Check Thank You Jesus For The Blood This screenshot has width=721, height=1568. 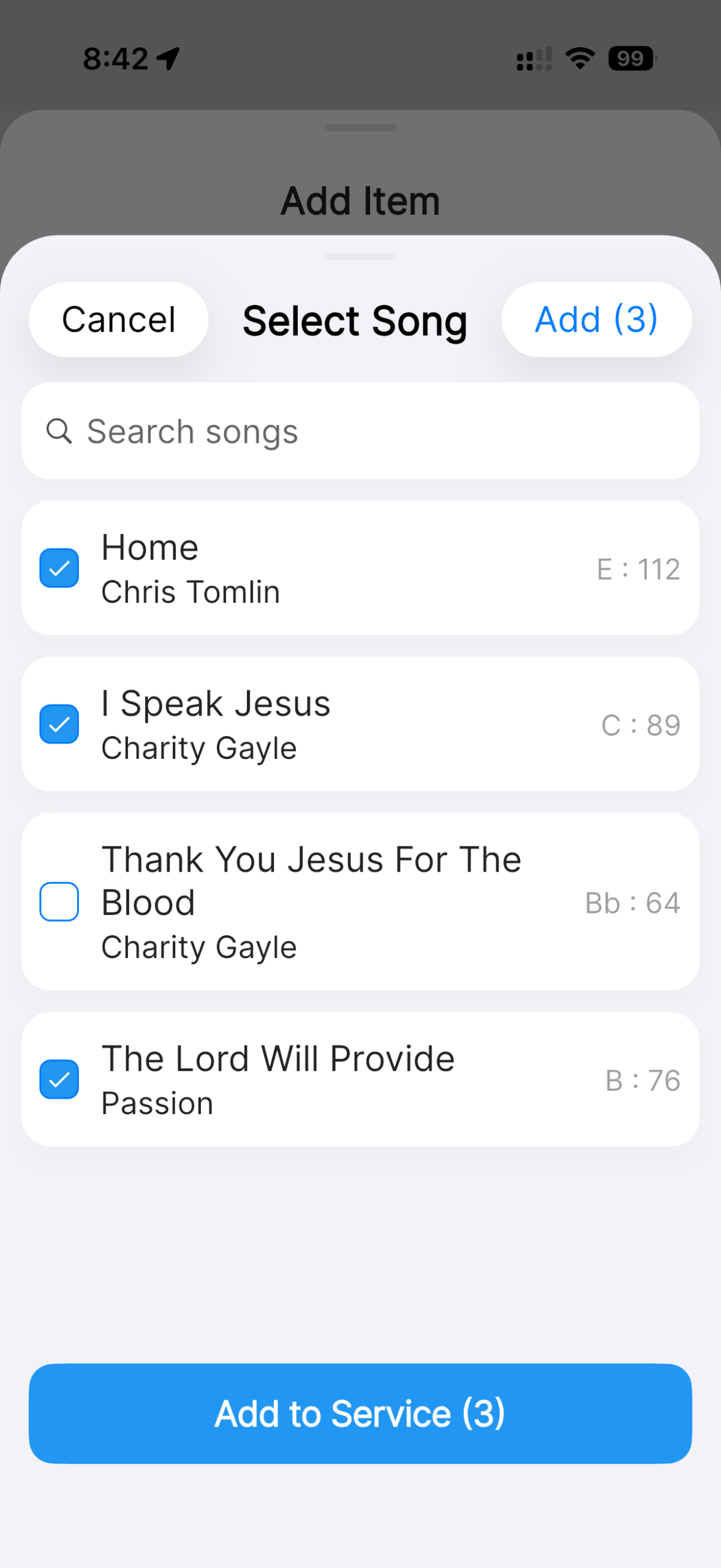pos(59,901)
